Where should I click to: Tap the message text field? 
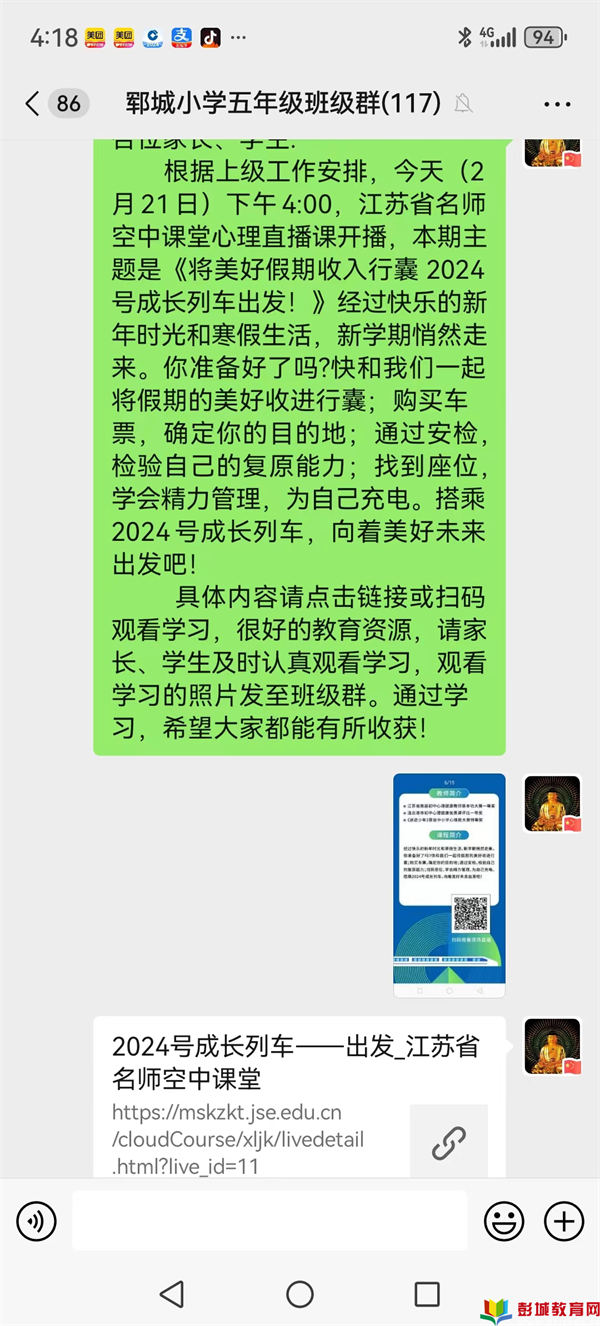pos(269,1221)
